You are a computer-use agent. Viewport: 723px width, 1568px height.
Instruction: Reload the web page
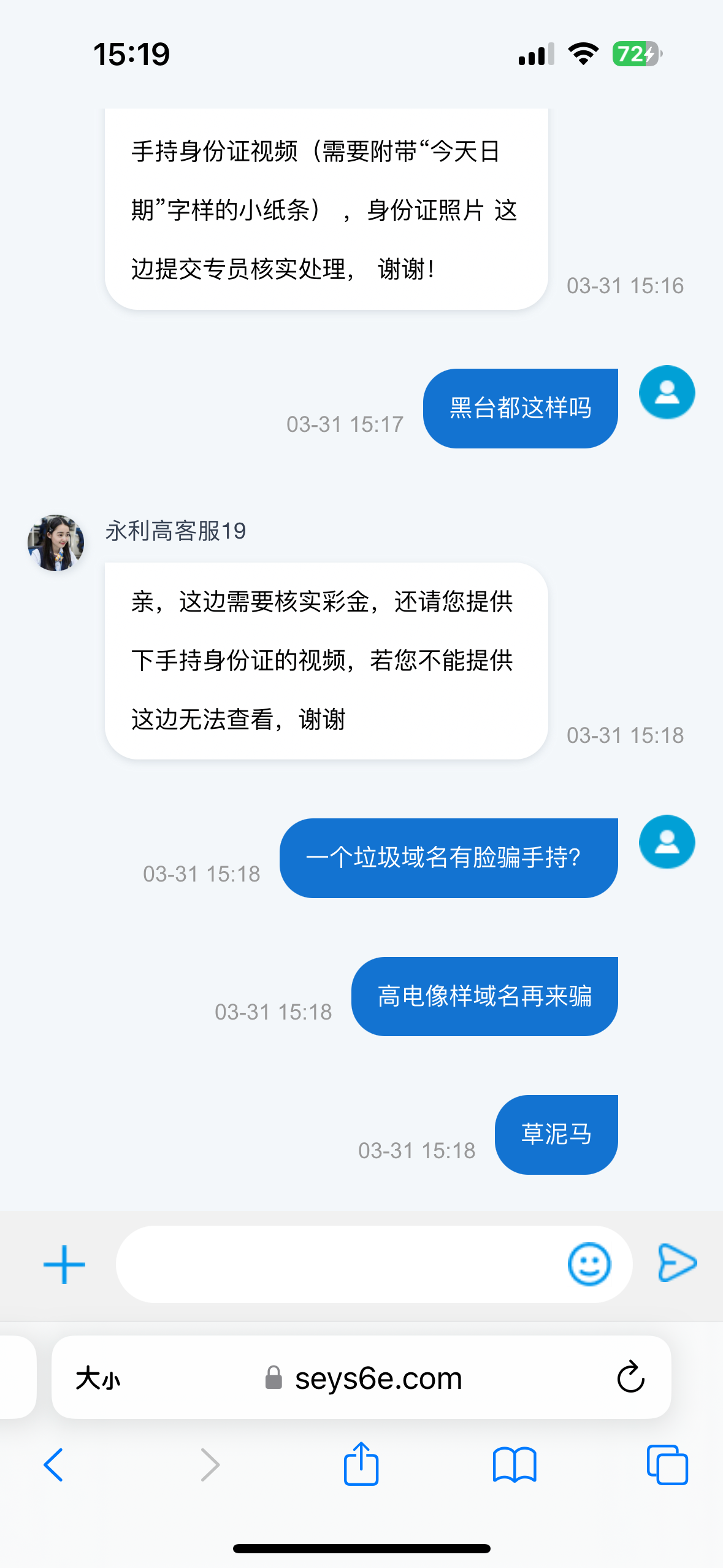point(630,1378)
